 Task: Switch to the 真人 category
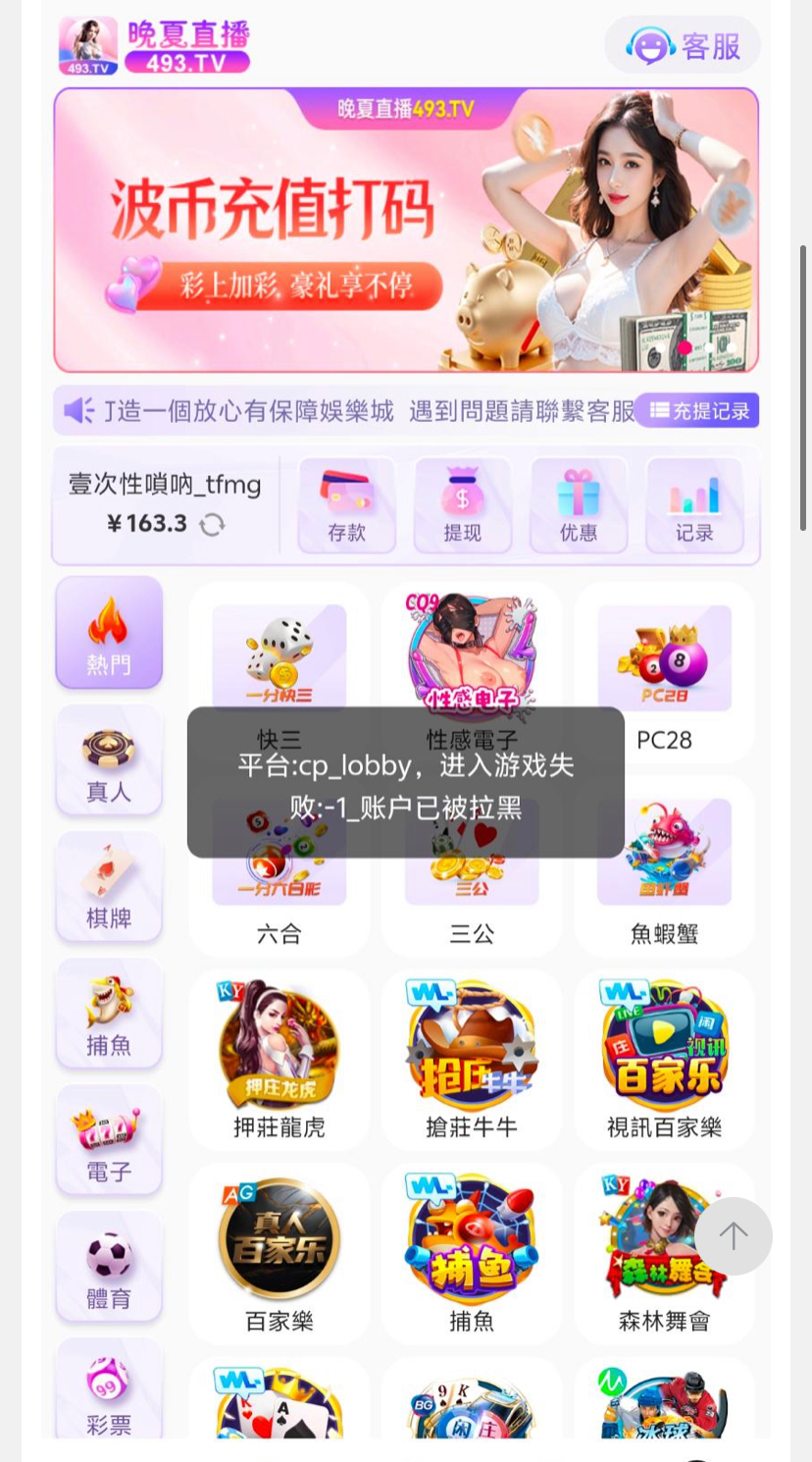[109, 760]
